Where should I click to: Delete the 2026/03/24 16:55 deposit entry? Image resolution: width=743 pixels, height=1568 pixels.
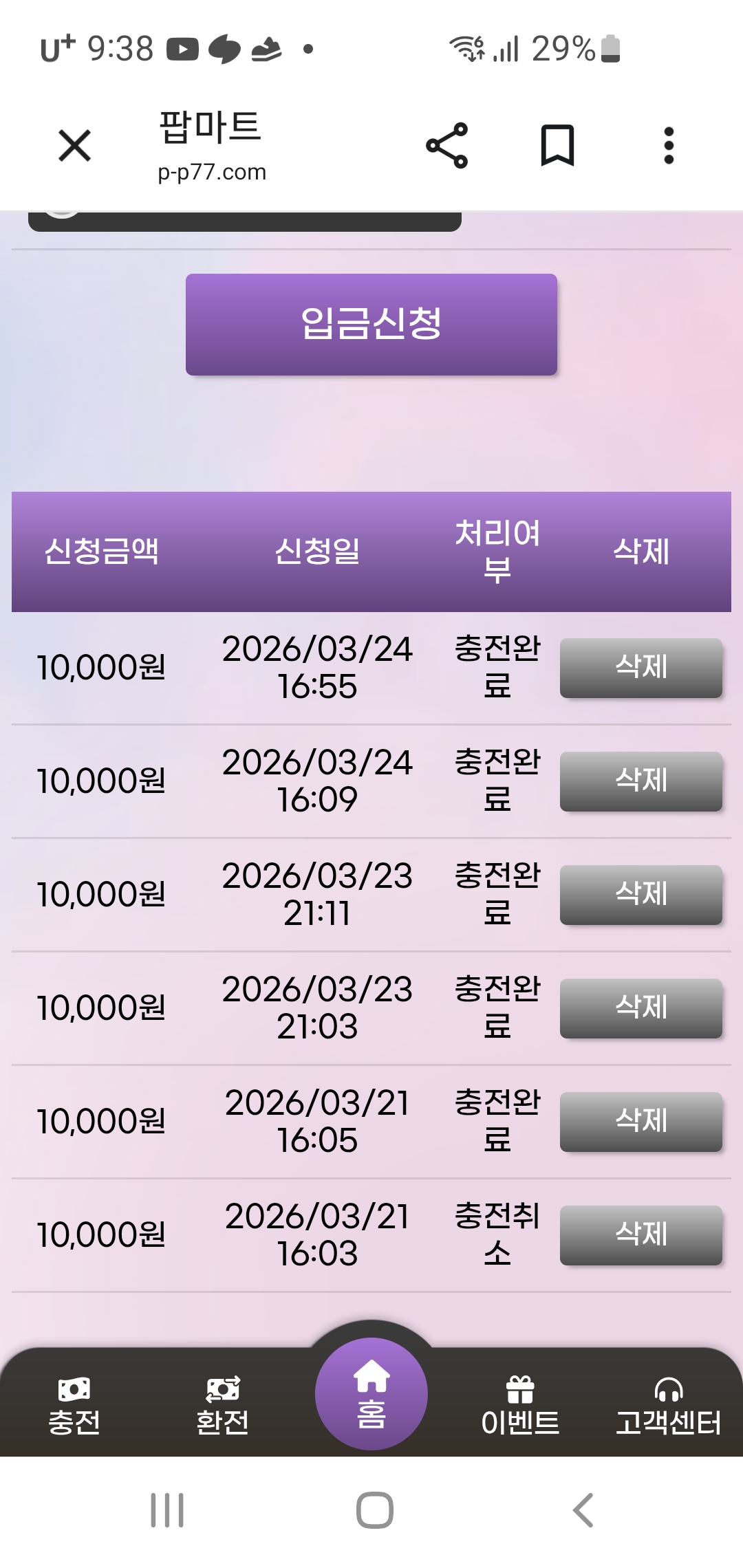click(x=640, y=668)
